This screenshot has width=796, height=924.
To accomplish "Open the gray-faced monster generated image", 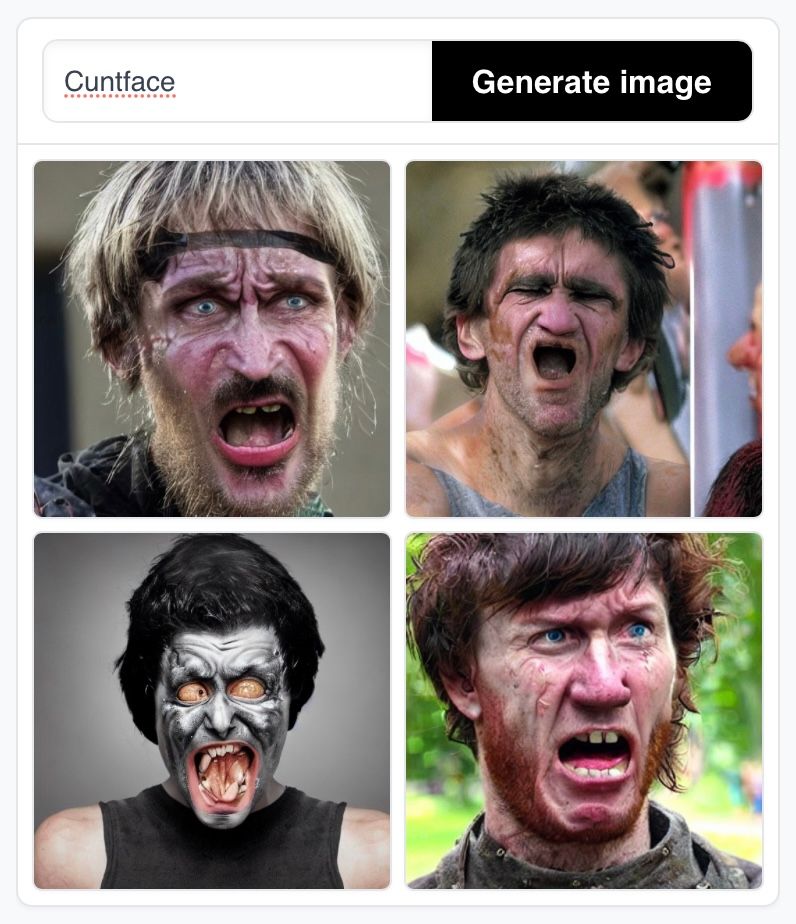I will (x=212, y=710).
